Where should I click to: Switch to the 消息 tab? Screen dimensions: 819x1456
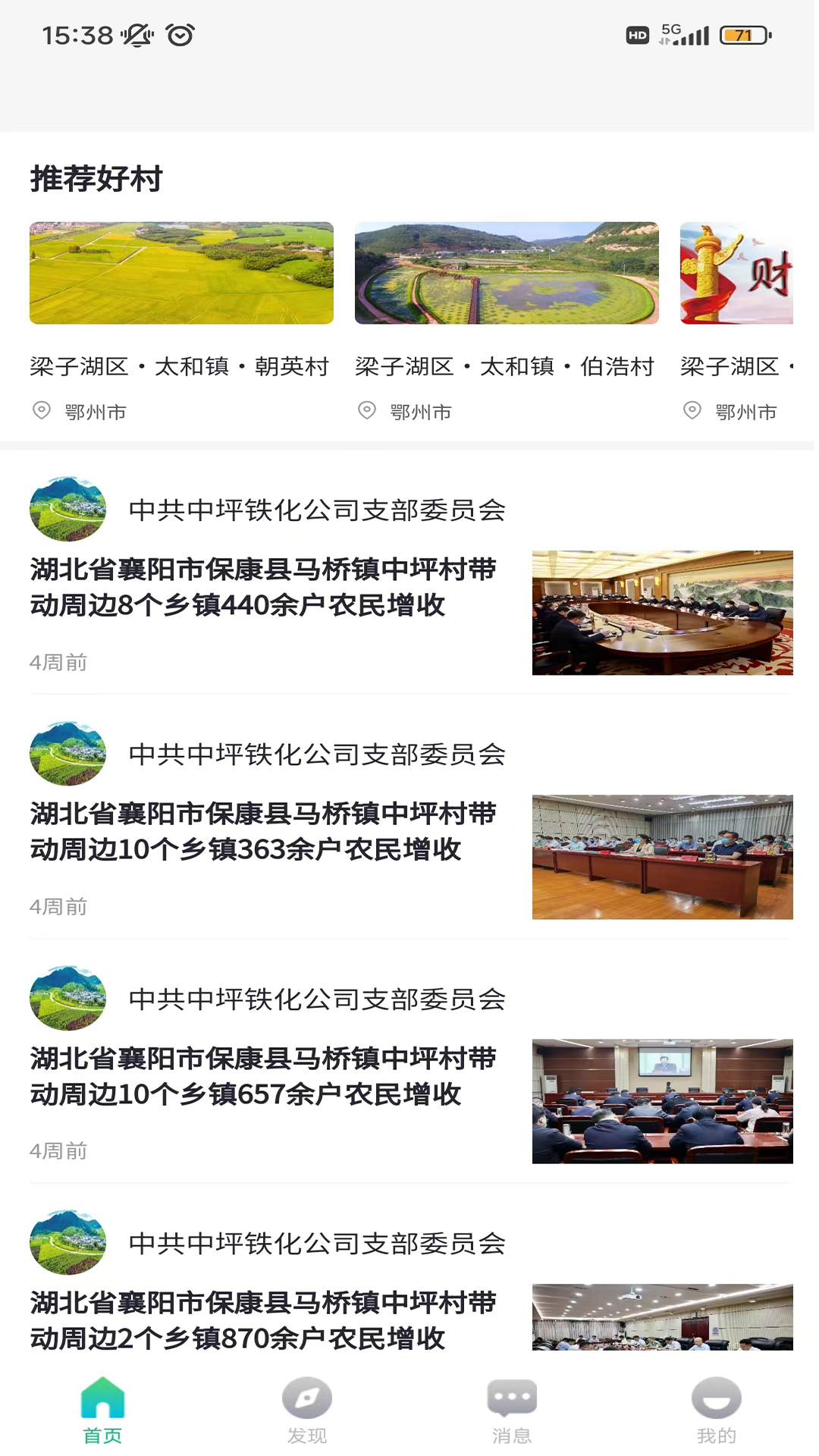[x=512, y=1410]
